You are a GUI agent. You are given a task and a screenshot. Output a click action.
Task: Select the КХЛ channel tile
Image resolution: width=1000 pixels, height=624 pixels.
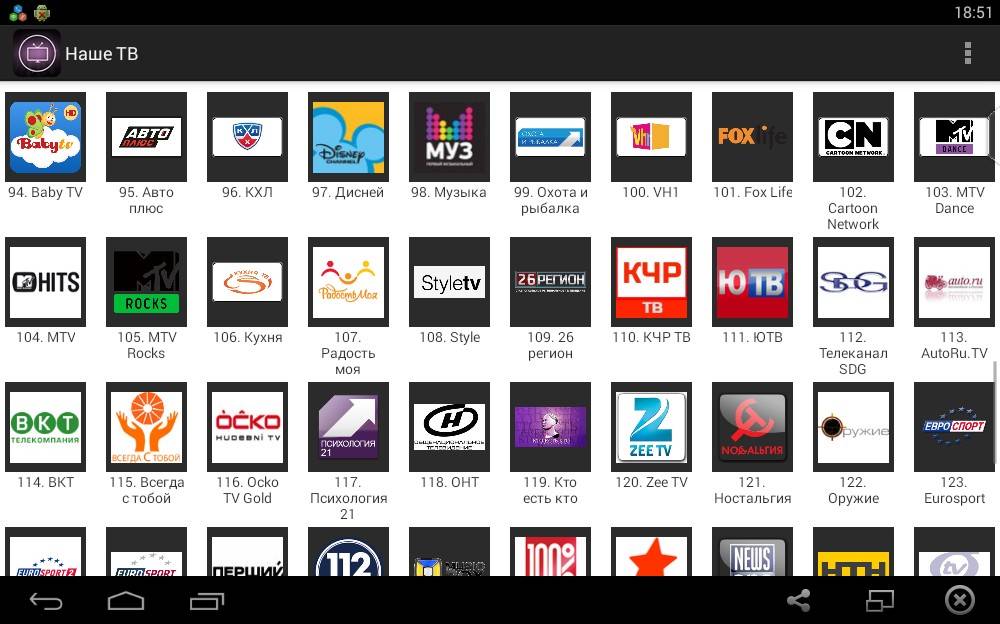pyautogui.click(x=247, y=137)
